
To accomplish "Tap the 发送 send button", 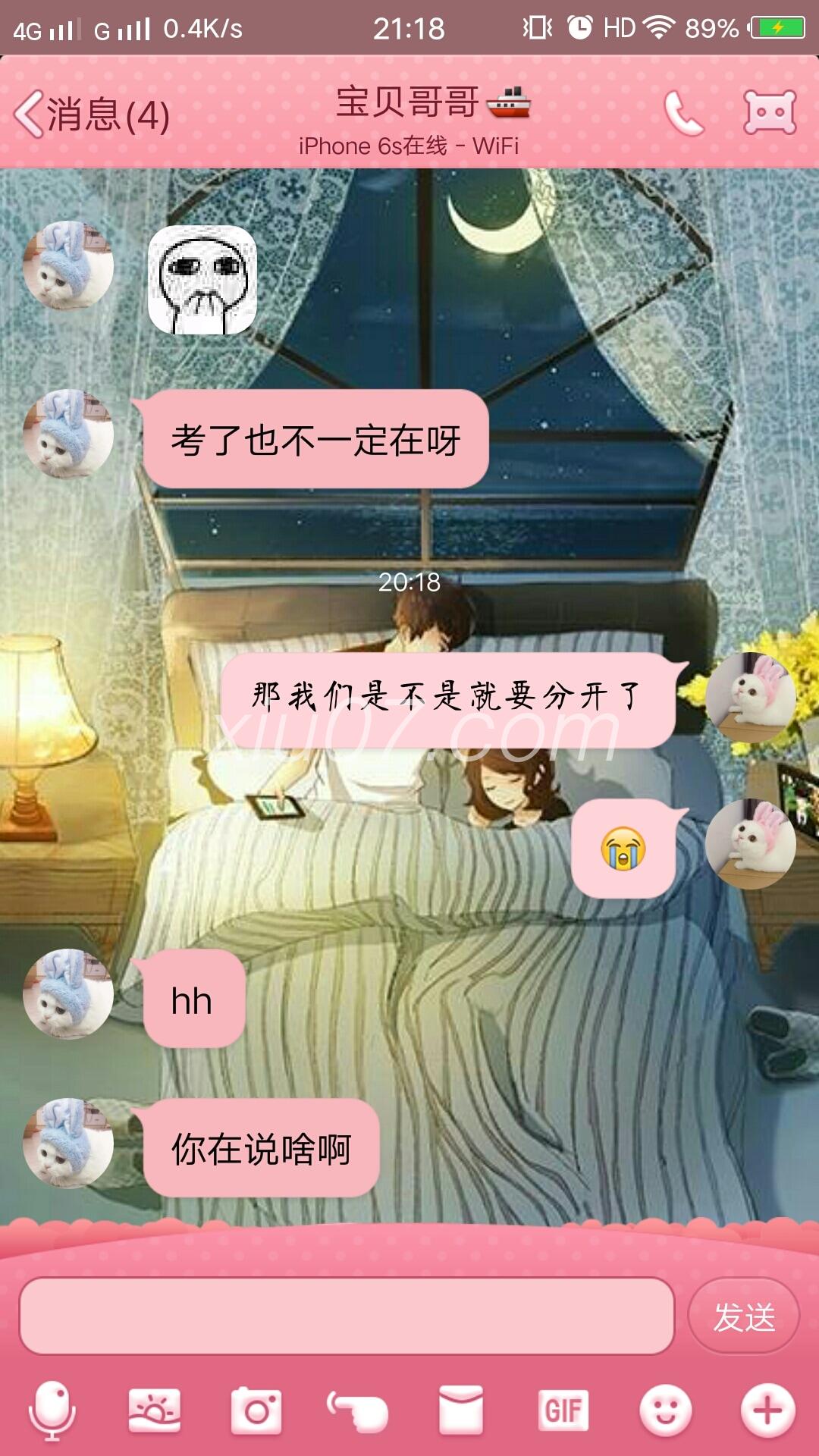I will 743,1316.
